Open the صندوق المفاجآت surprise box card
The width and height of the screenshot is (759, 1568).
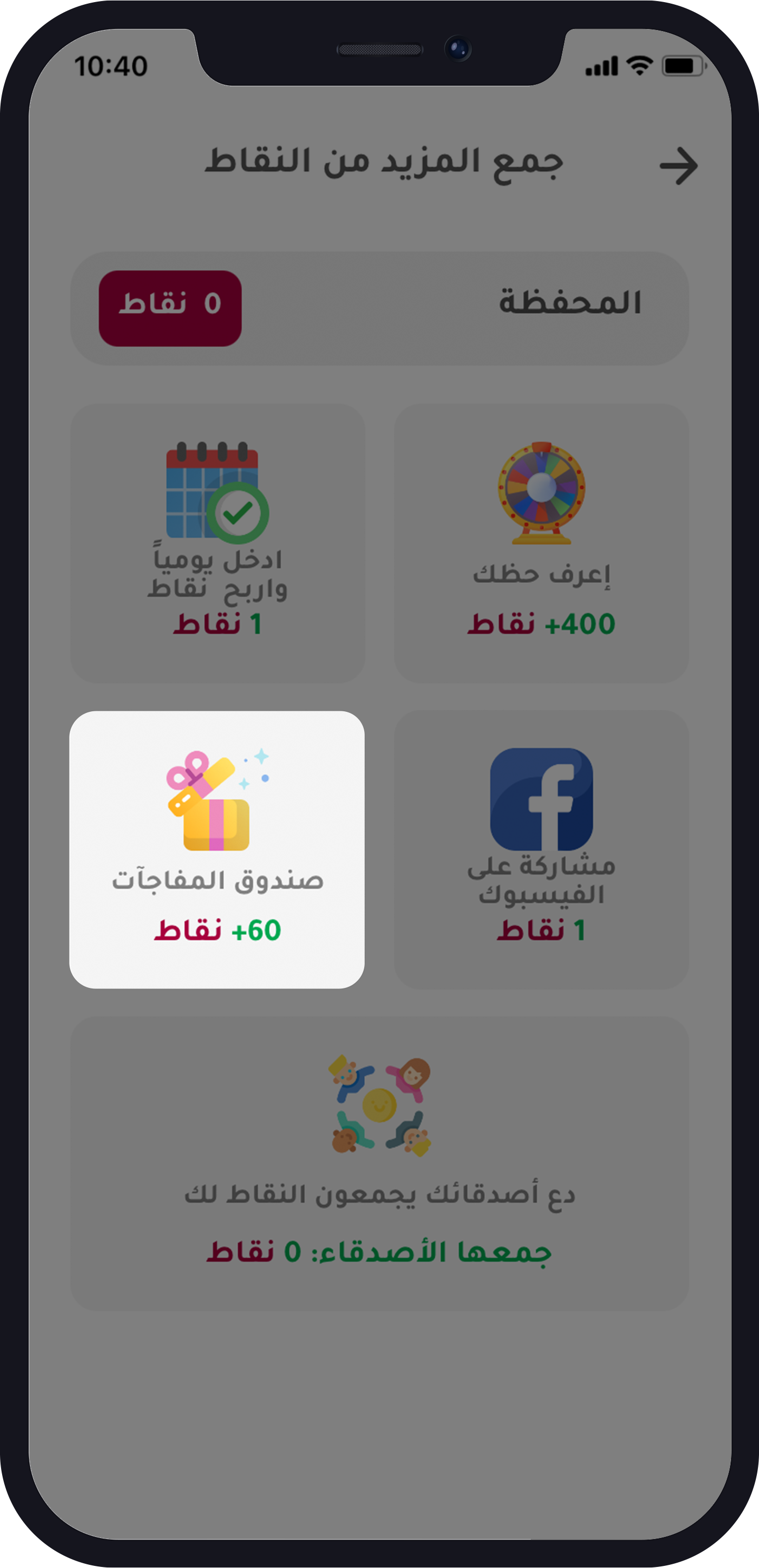point(217,849)
